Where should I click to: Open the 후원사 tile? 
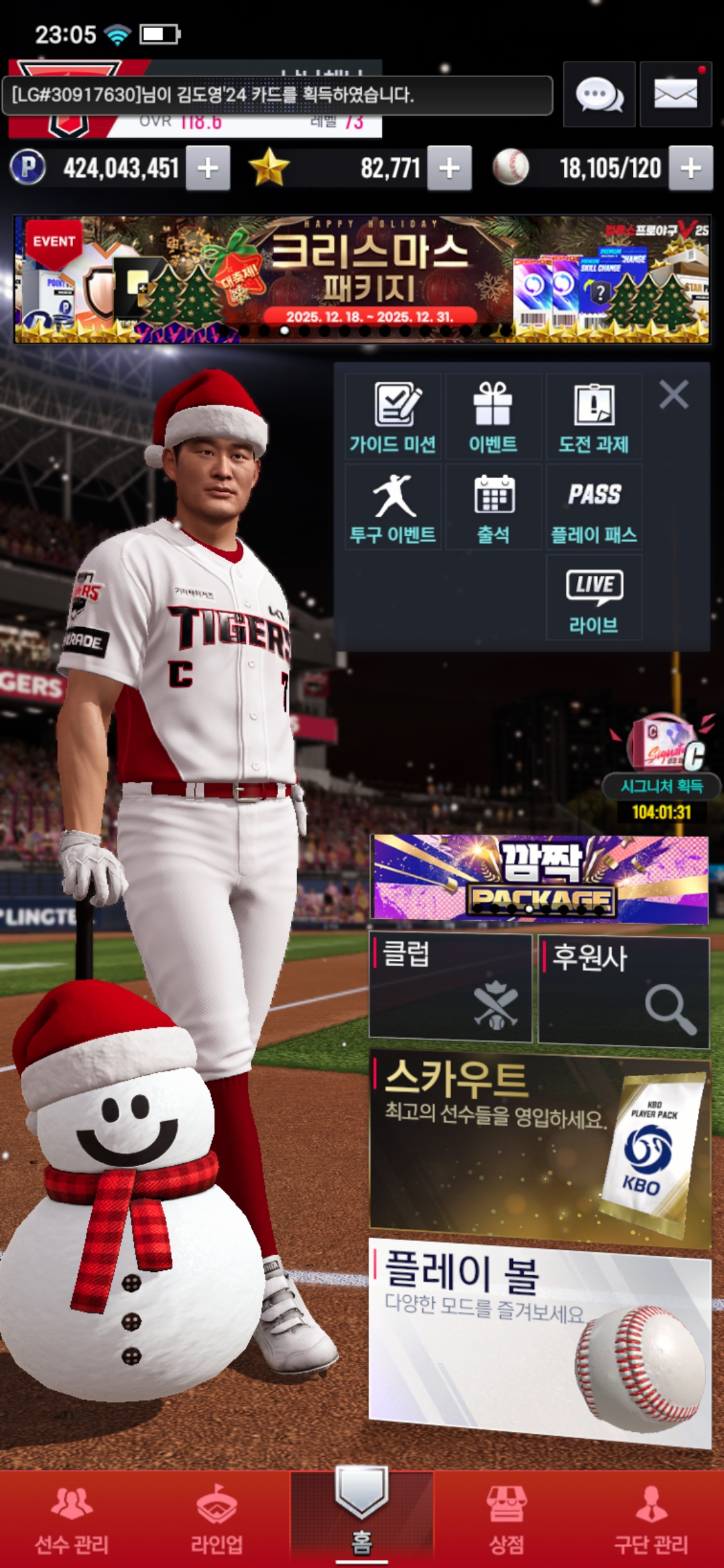tap(623, 992)
